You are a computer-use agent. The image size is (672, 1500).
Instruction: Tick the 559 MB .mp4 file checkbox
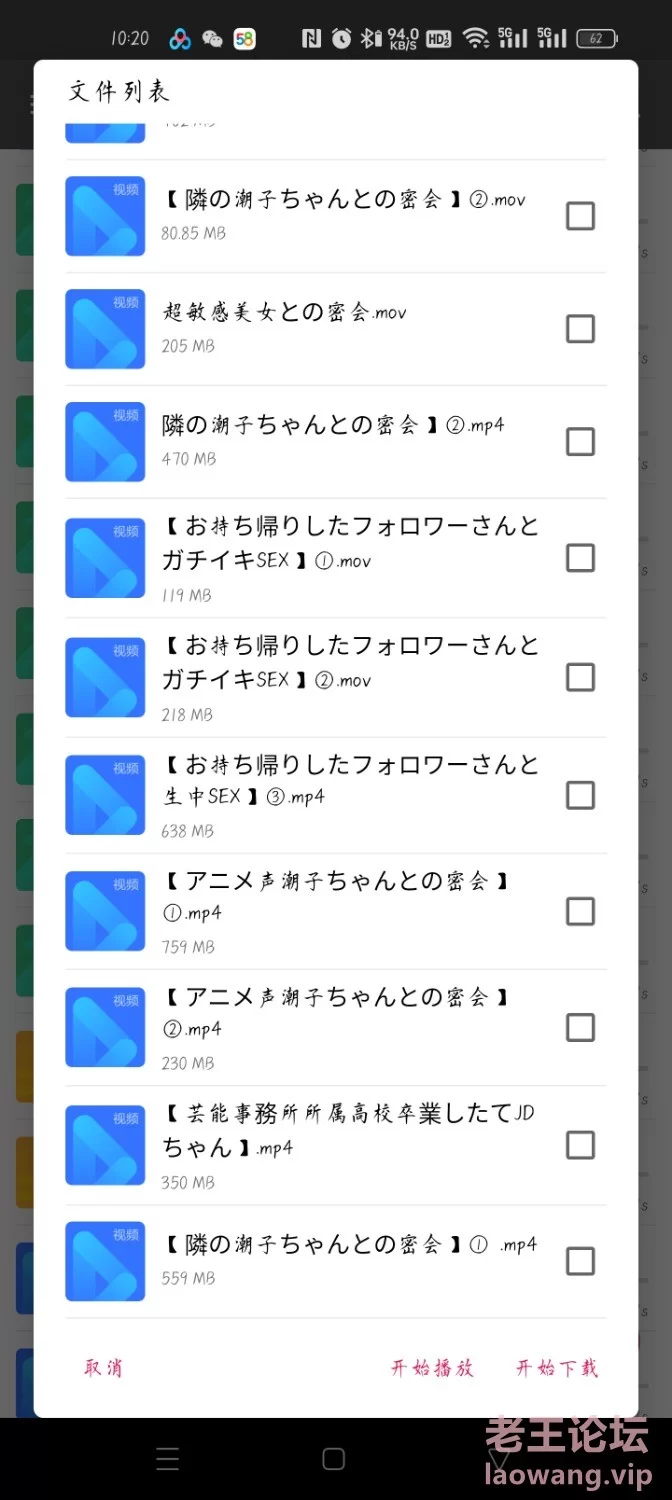coord(580,1262)
